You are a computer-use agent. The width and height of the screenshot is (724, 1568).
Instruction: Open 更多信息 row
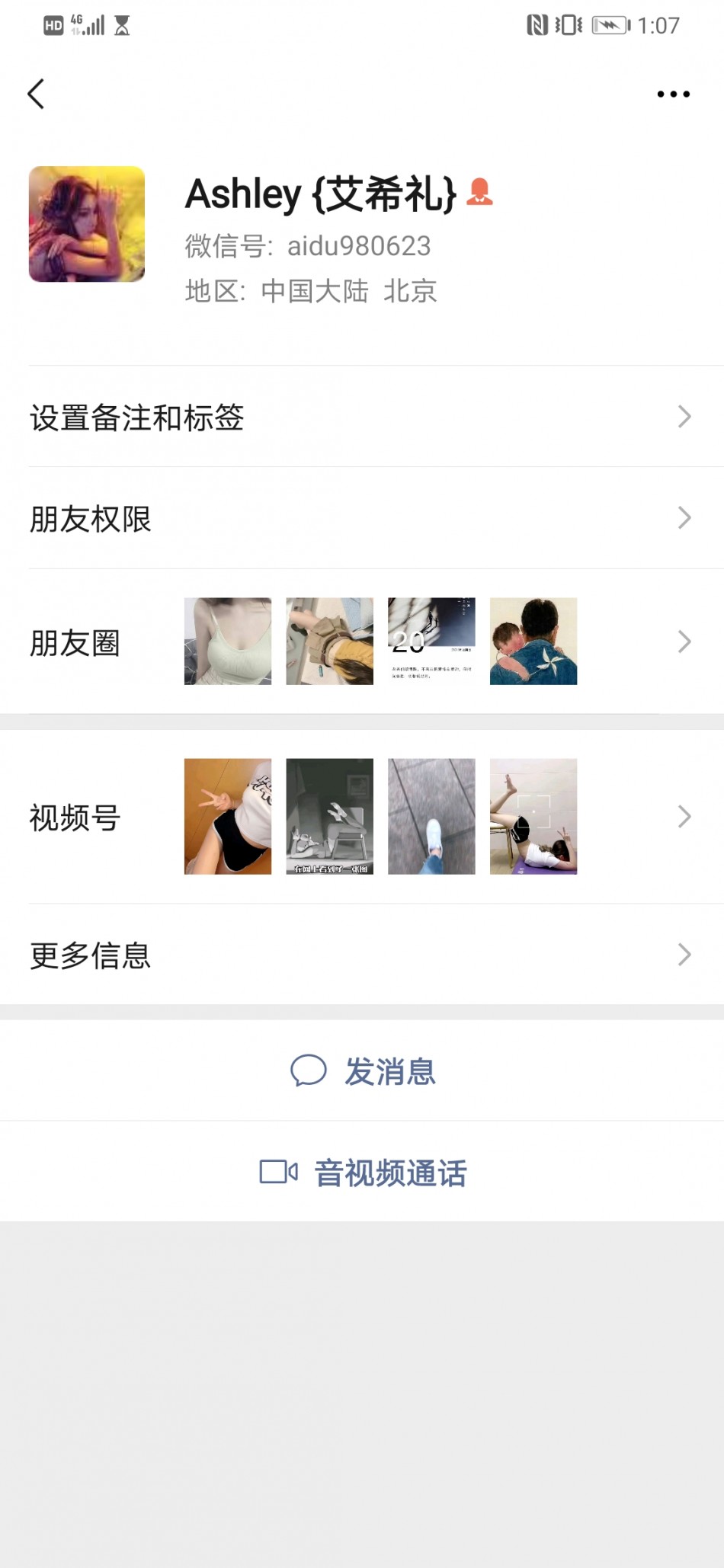pyautogui.click(x=362, y=955)
